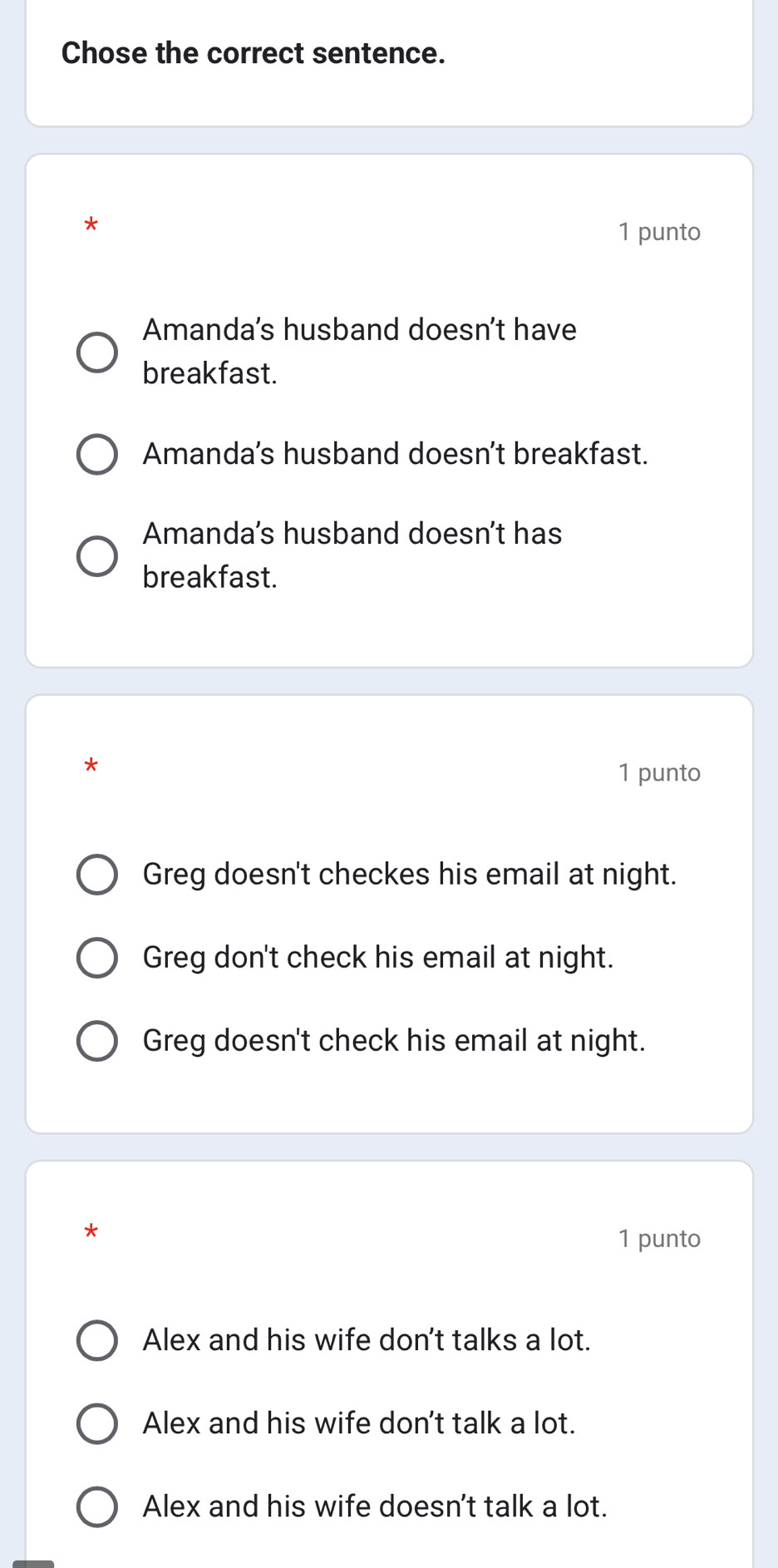Pick "Amanda's husband doesn't has breakfast."
This screenshot has height=1568, width=778.
point(97,555)
